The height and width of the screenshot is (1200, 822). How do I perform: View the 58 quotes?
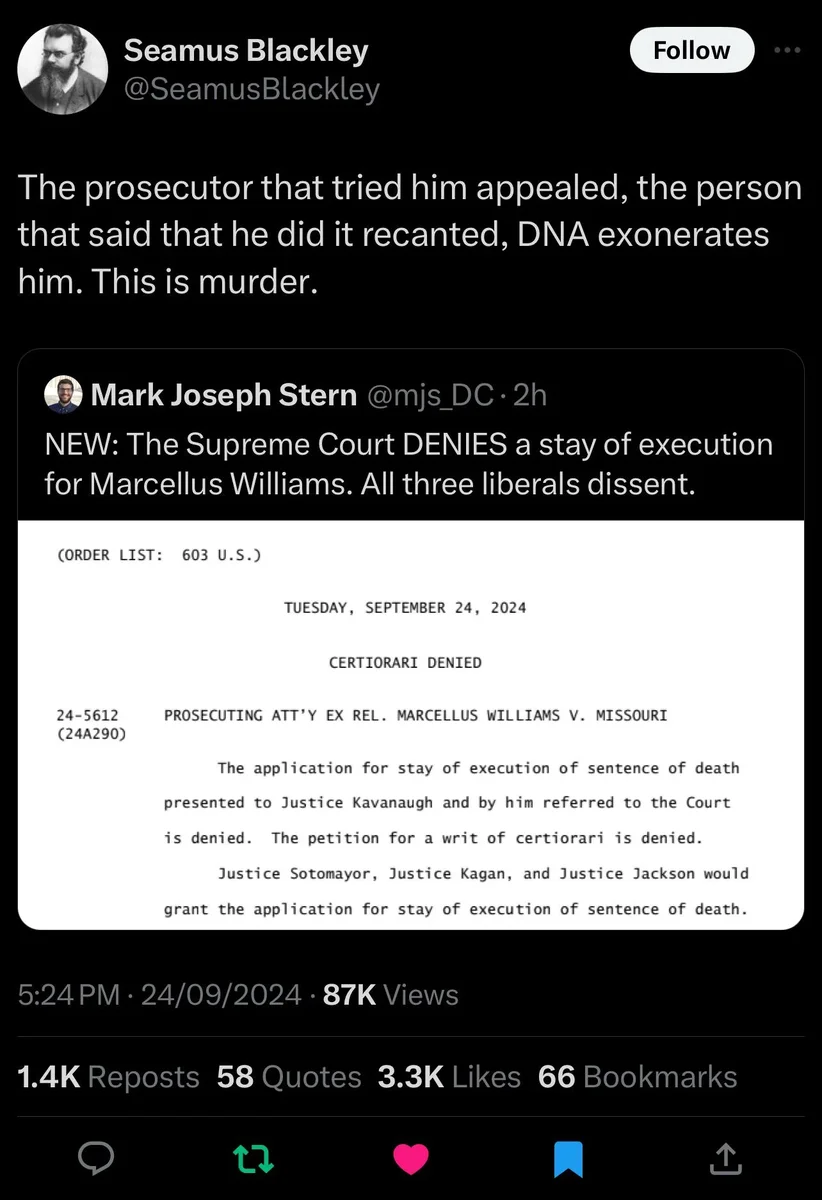289,1077
